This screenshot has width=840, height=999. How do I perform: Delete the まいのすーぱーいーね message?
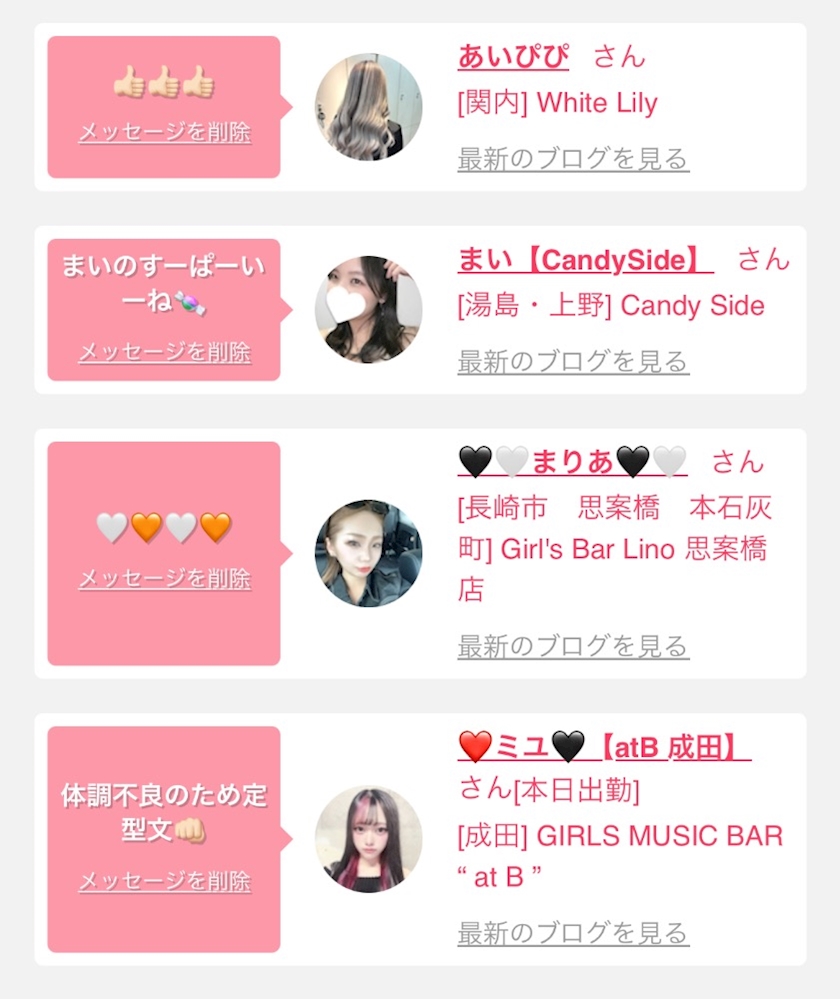tap(165, 352)
